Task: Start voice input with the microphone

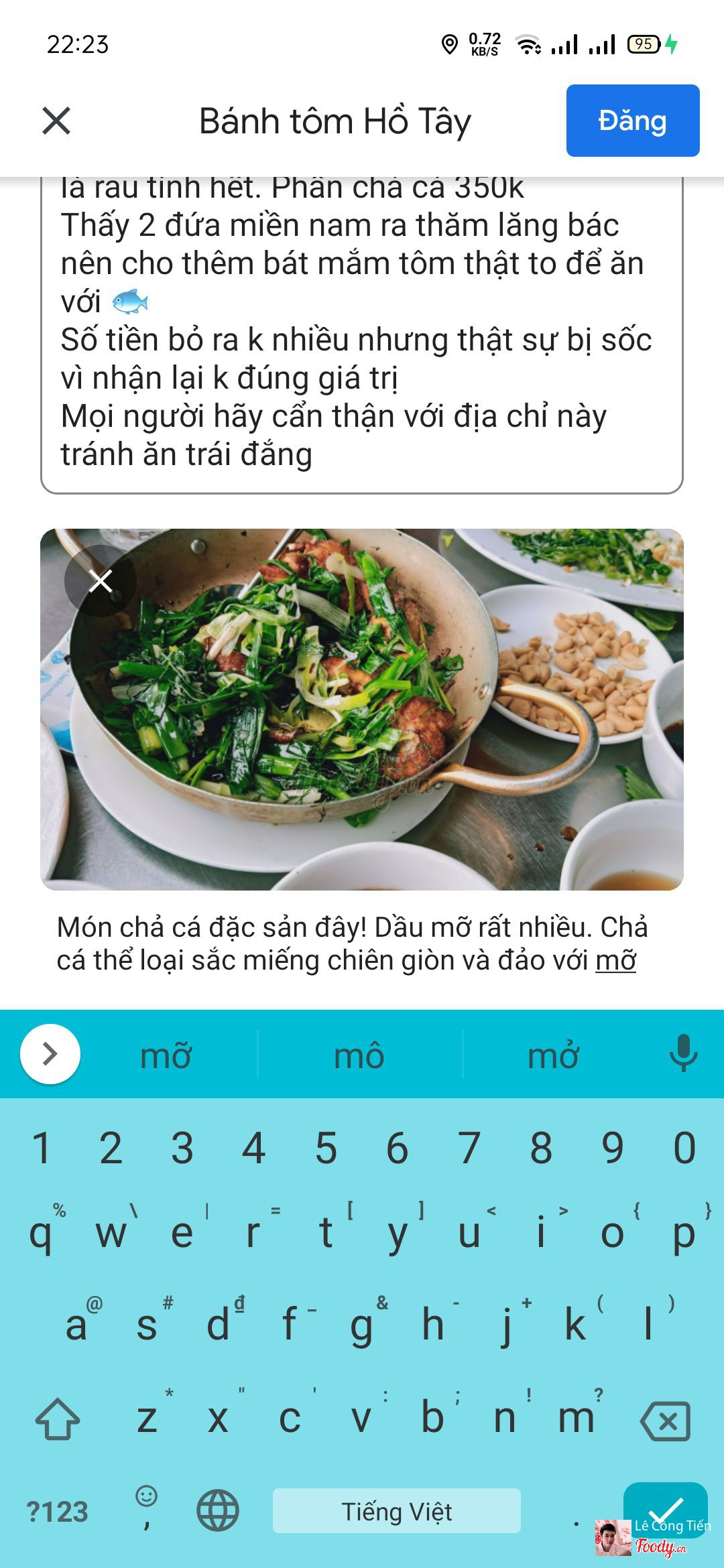Action: [683, 1053]
